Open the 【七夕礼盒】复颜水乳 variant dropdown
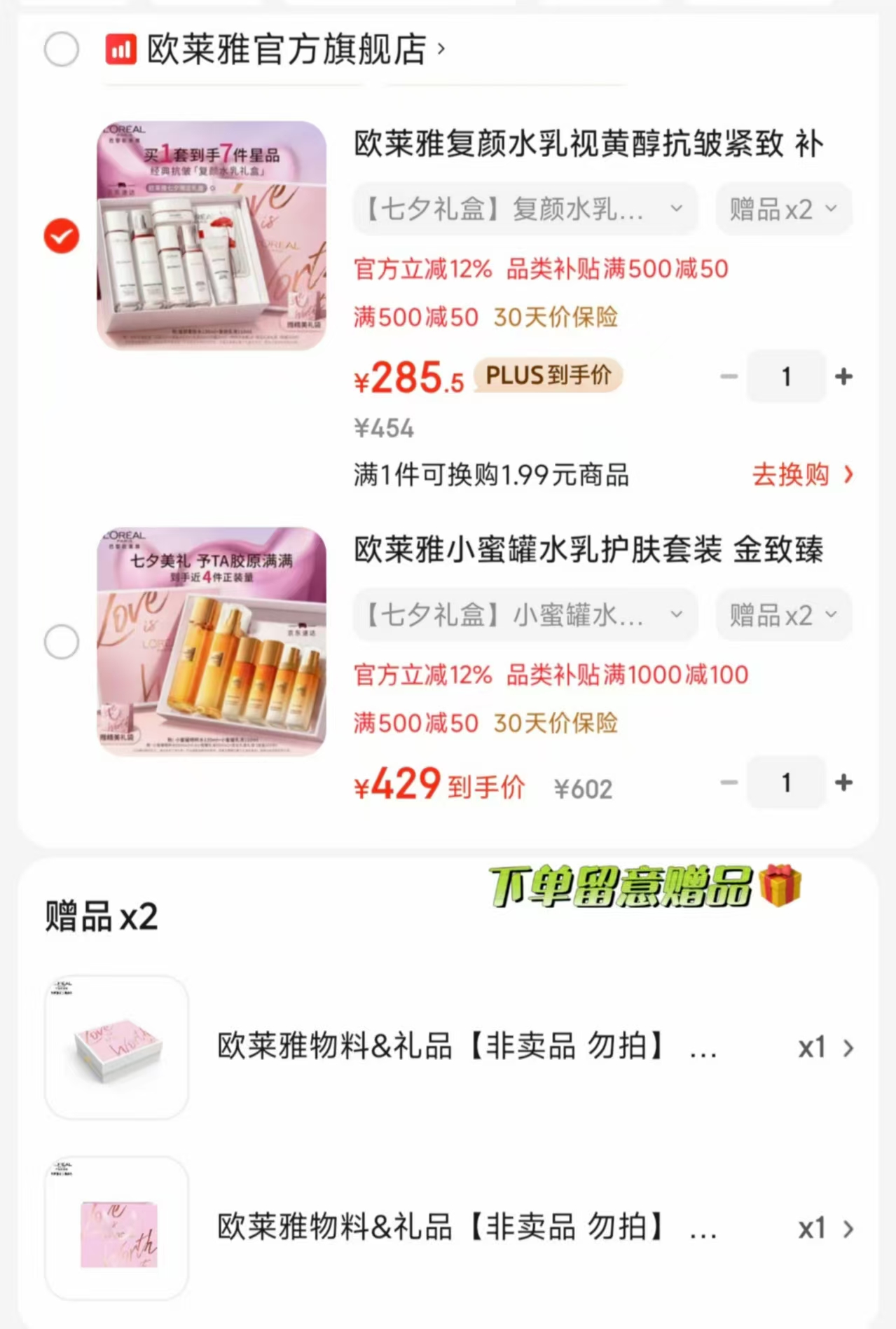 (524, 208)
